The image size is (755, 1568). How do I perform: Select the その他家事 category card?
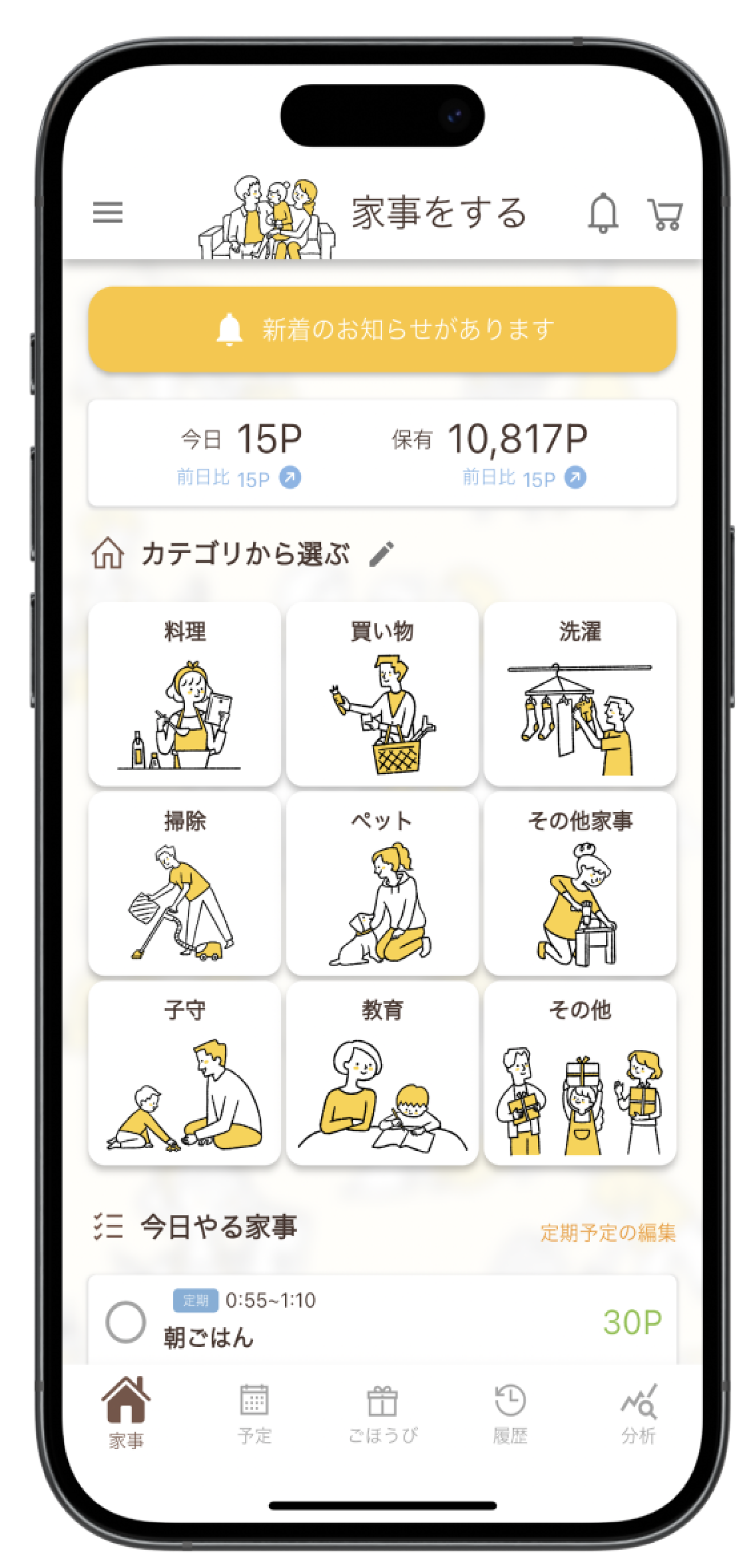[x=580, y=883]
